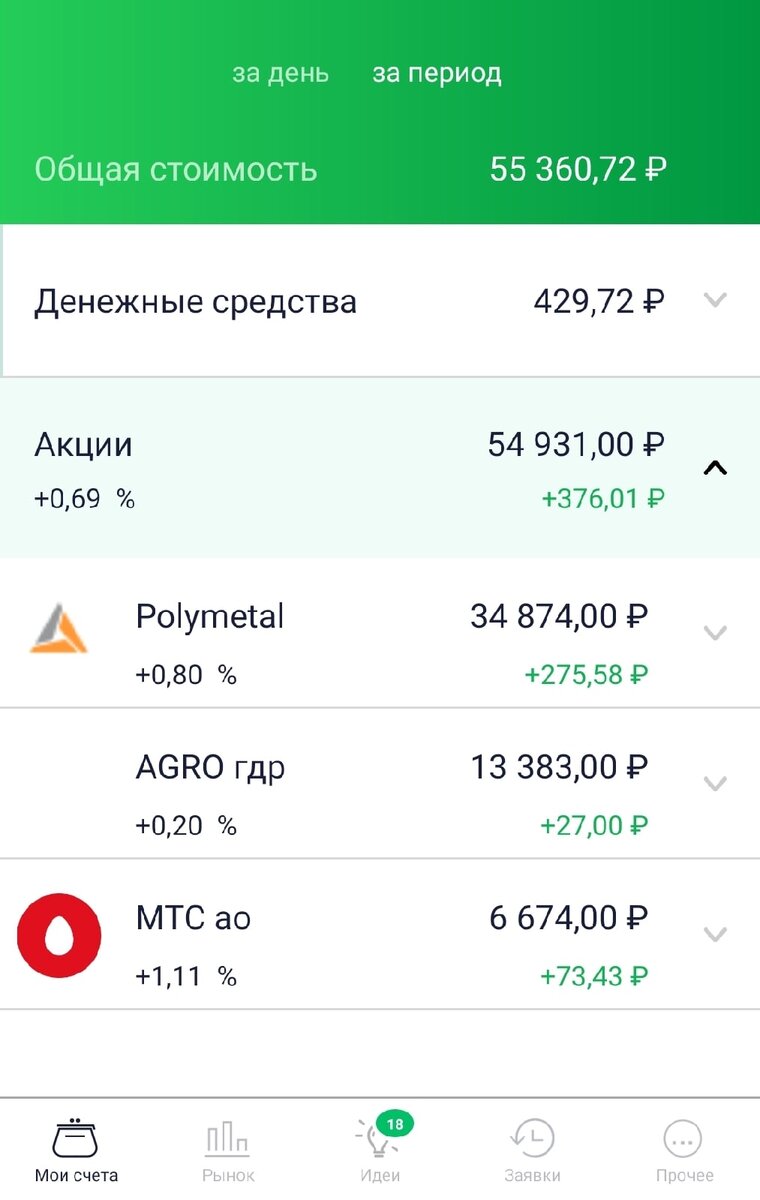This screenshot has height=1200, width=760.
Task: Open the Идеи tab
Action: [x=380, y=1150]
